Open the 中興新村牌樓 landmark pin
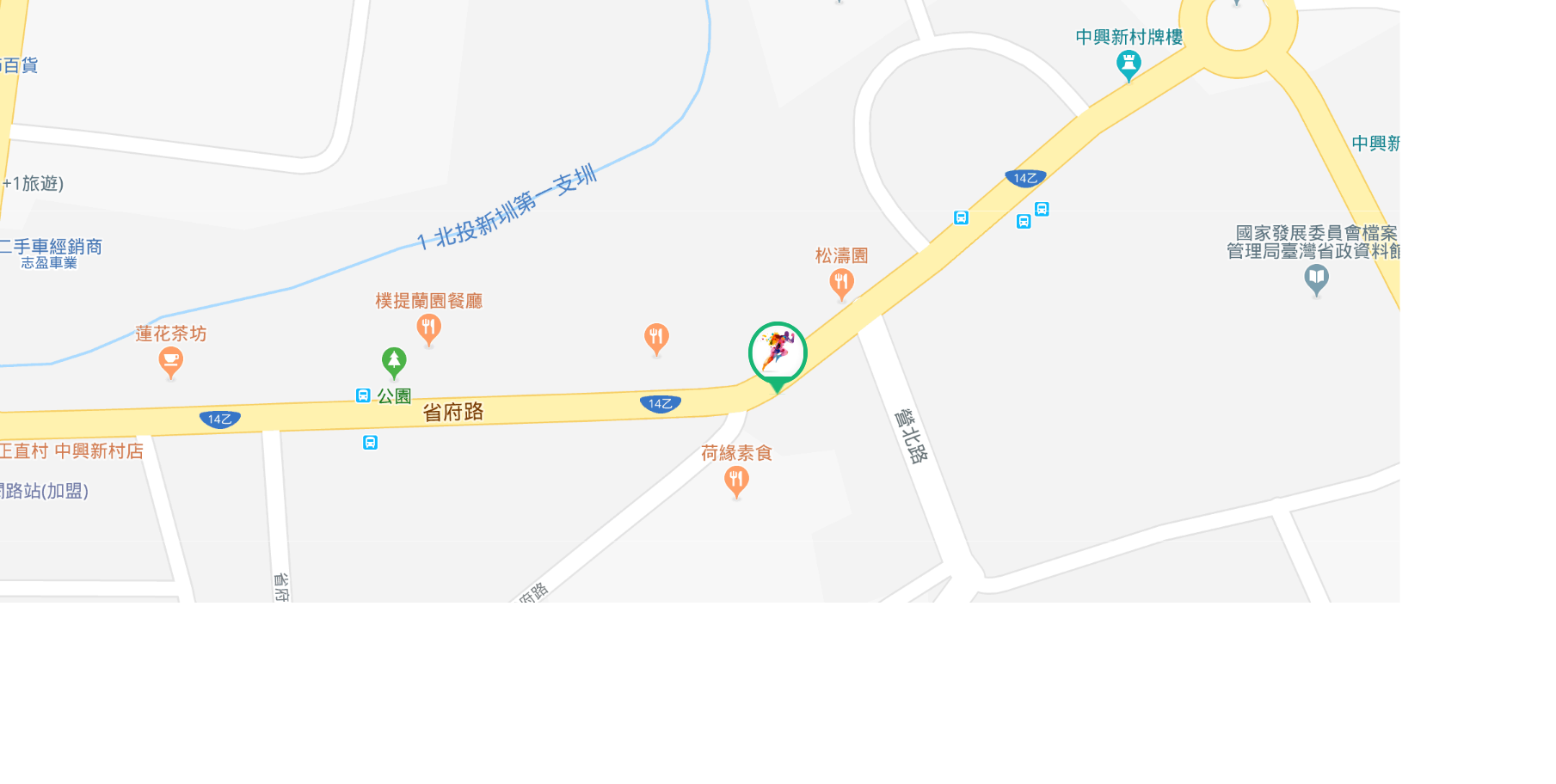Viewport: 1556px width, 784px height. 1129,64
